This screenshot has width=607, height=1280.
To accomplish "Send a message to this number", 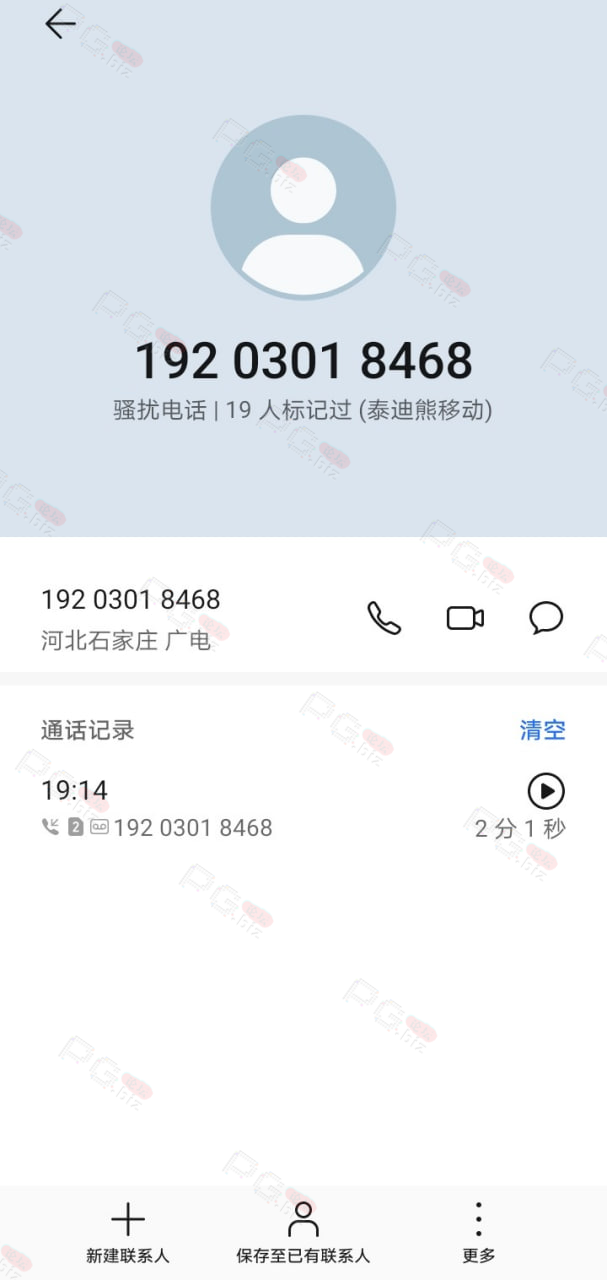I will point(546,618).
